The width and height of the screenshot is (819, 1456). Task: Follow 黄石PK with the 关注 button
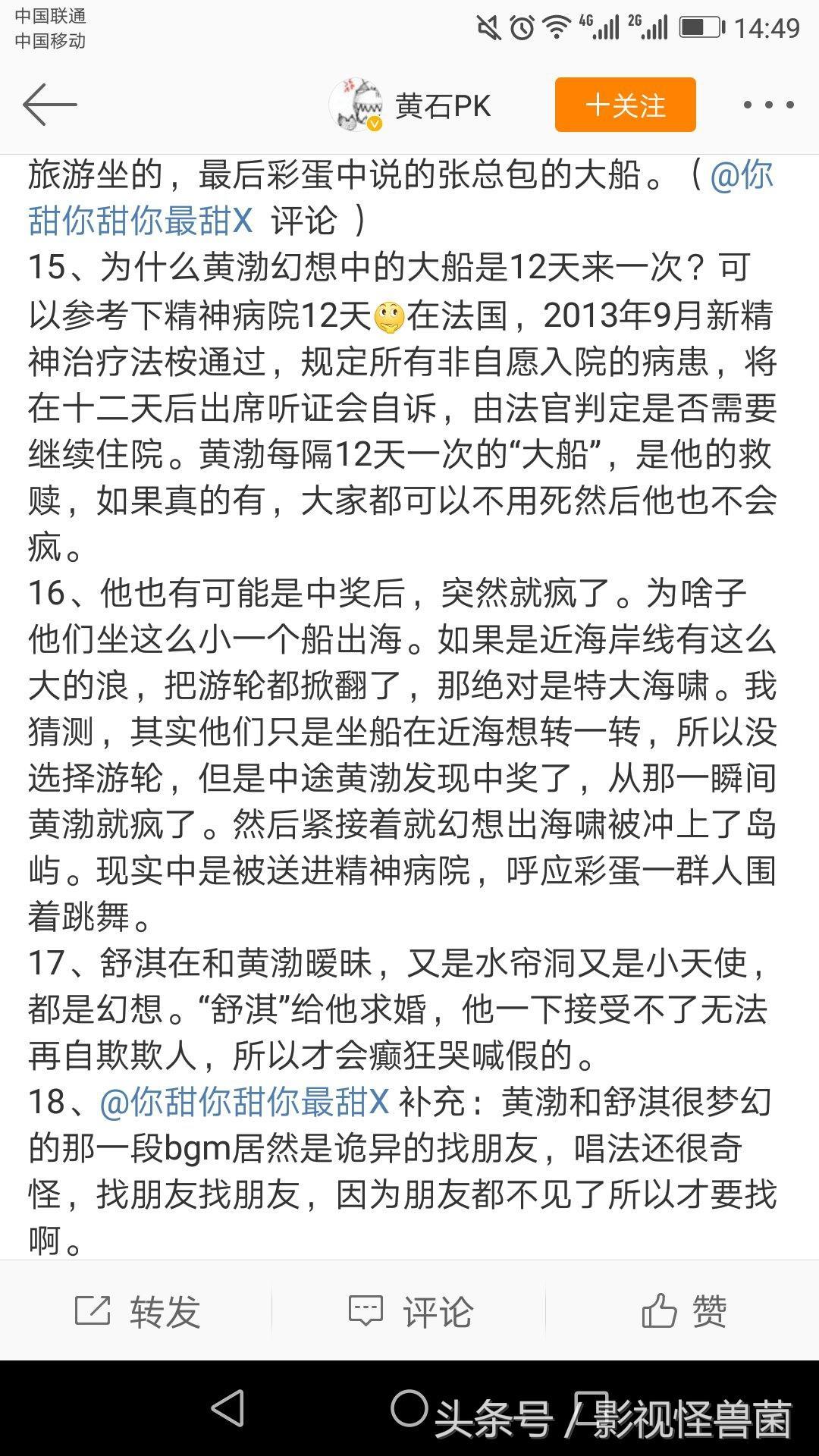coord(625,105)
